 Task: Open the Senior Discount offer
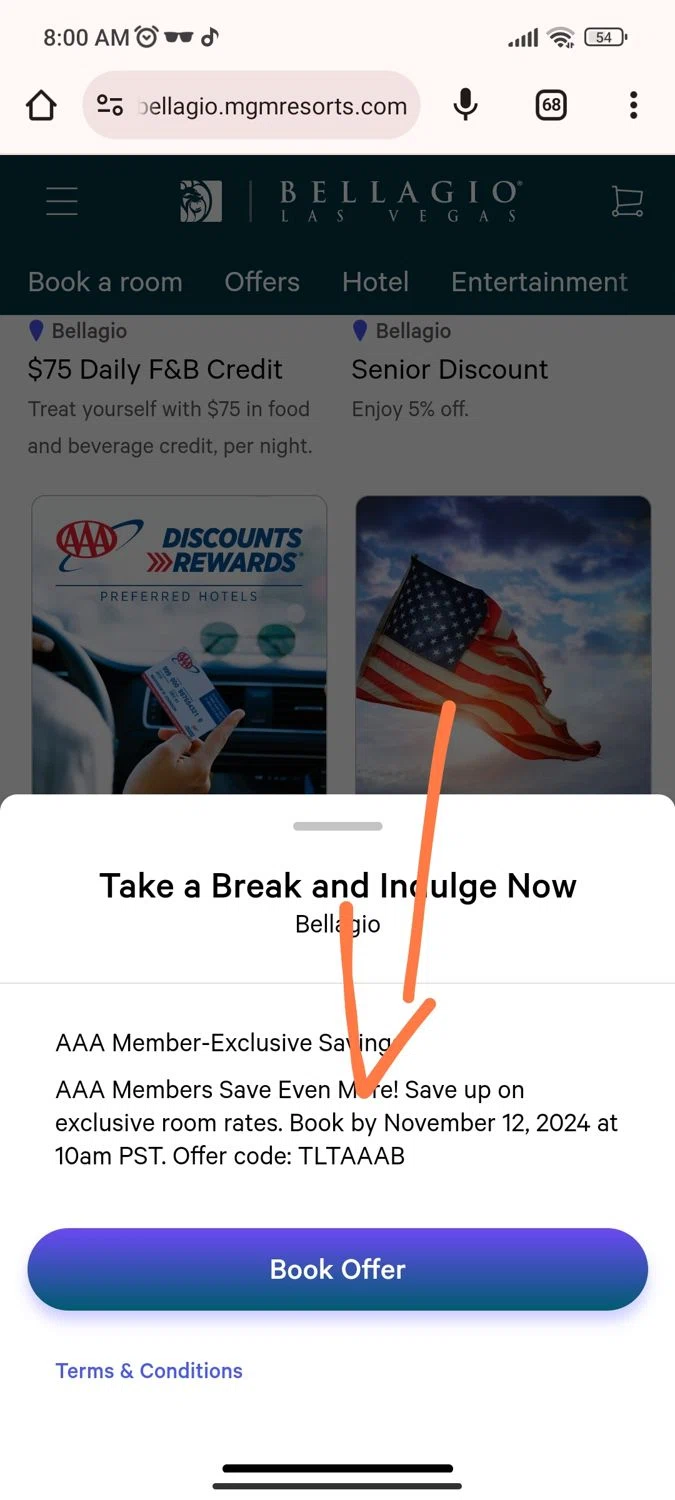point(449,370)
